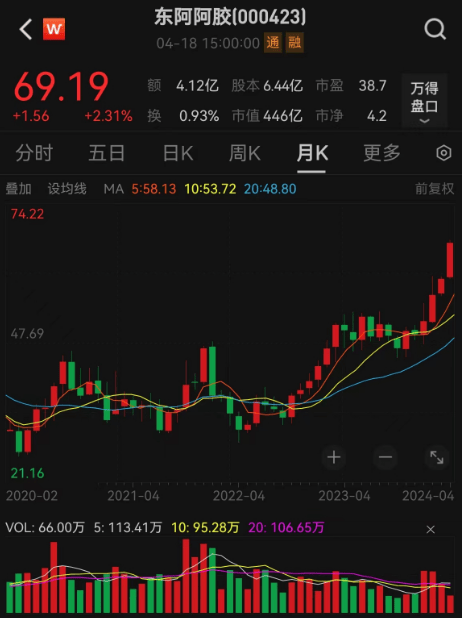Image resolution: width=465 pixels, height=618 pixels.
Task: Open the 更多 chart options
Action: (x=381, y=153)
